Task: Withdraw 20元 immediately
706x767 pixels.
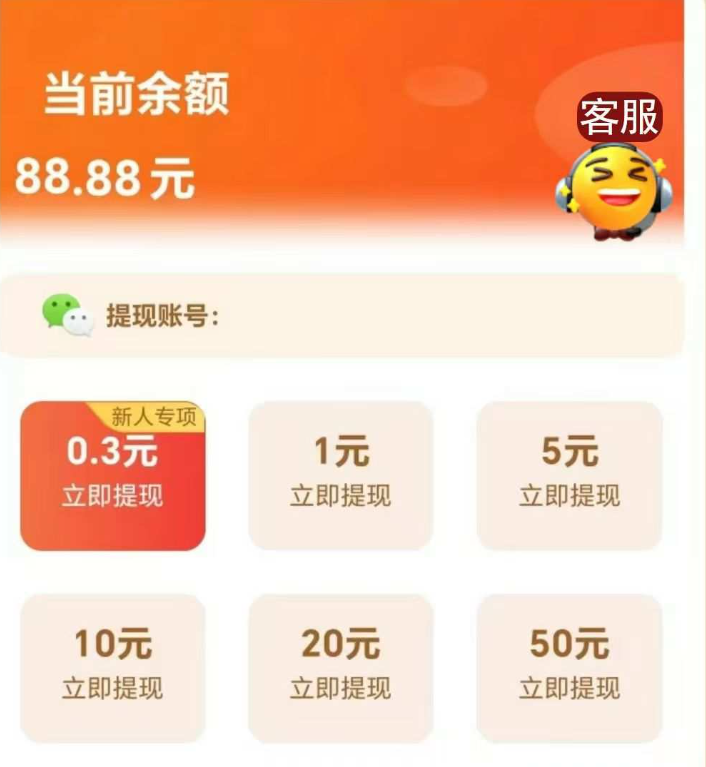Action: click(x=341, y=668)
